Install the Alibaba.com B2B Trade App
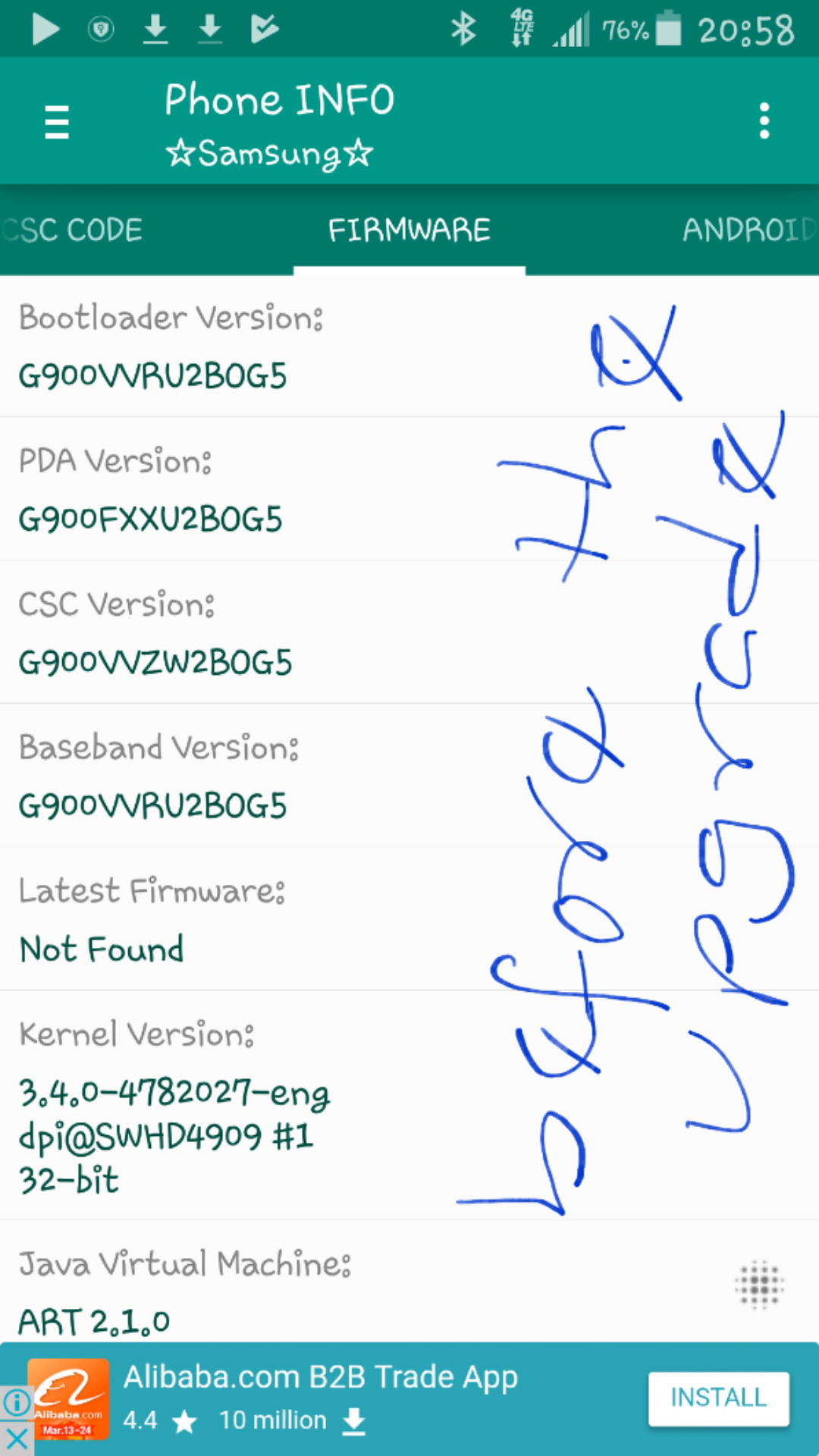819x1456 pixels. coord(718,1398)
